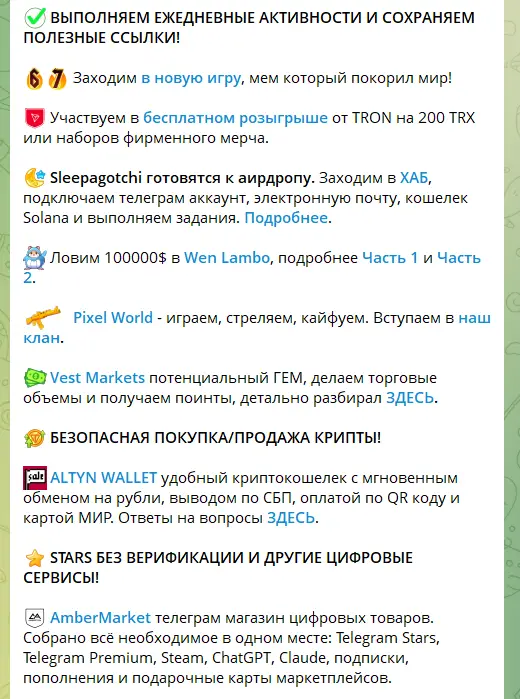Tap the "Подробнее" link about Sleepagotchi
Screen dimensions: 520x699
(286, 218)
